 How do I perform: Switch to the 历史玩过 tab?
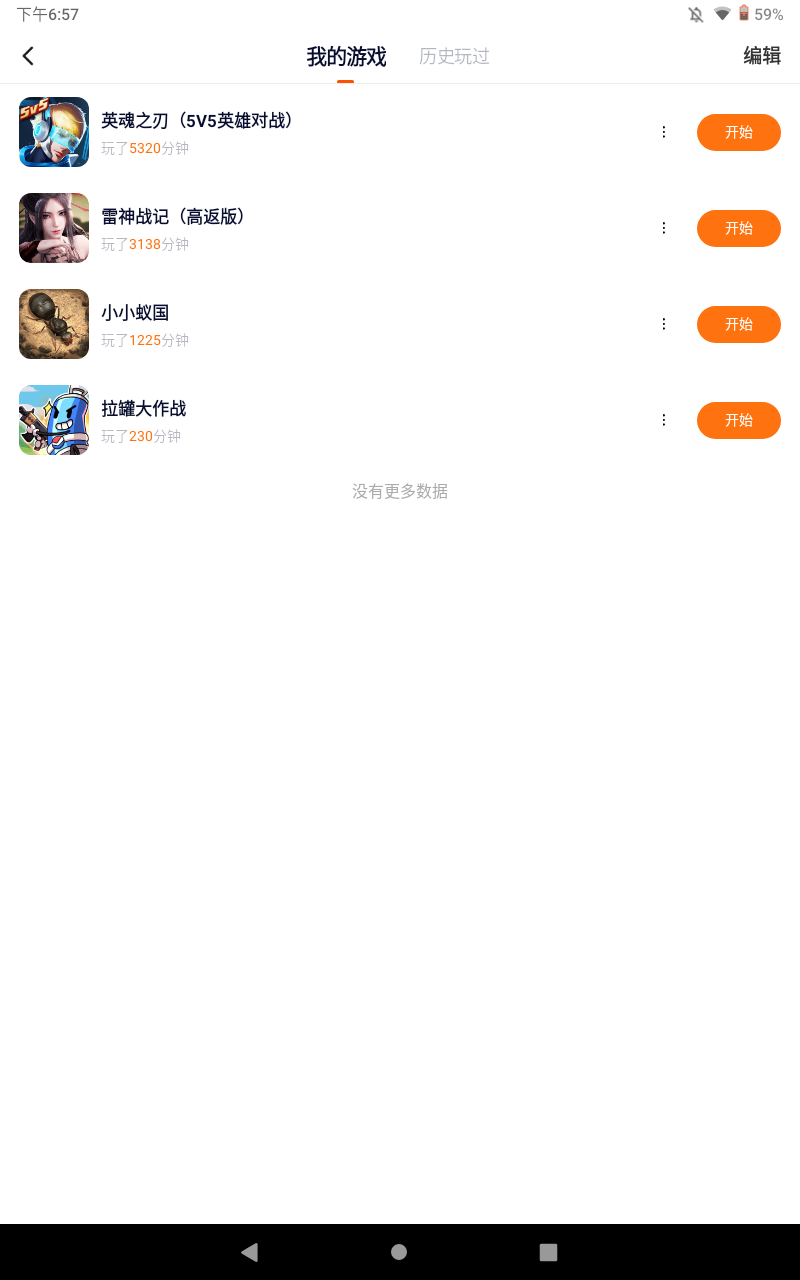[454, 56]
